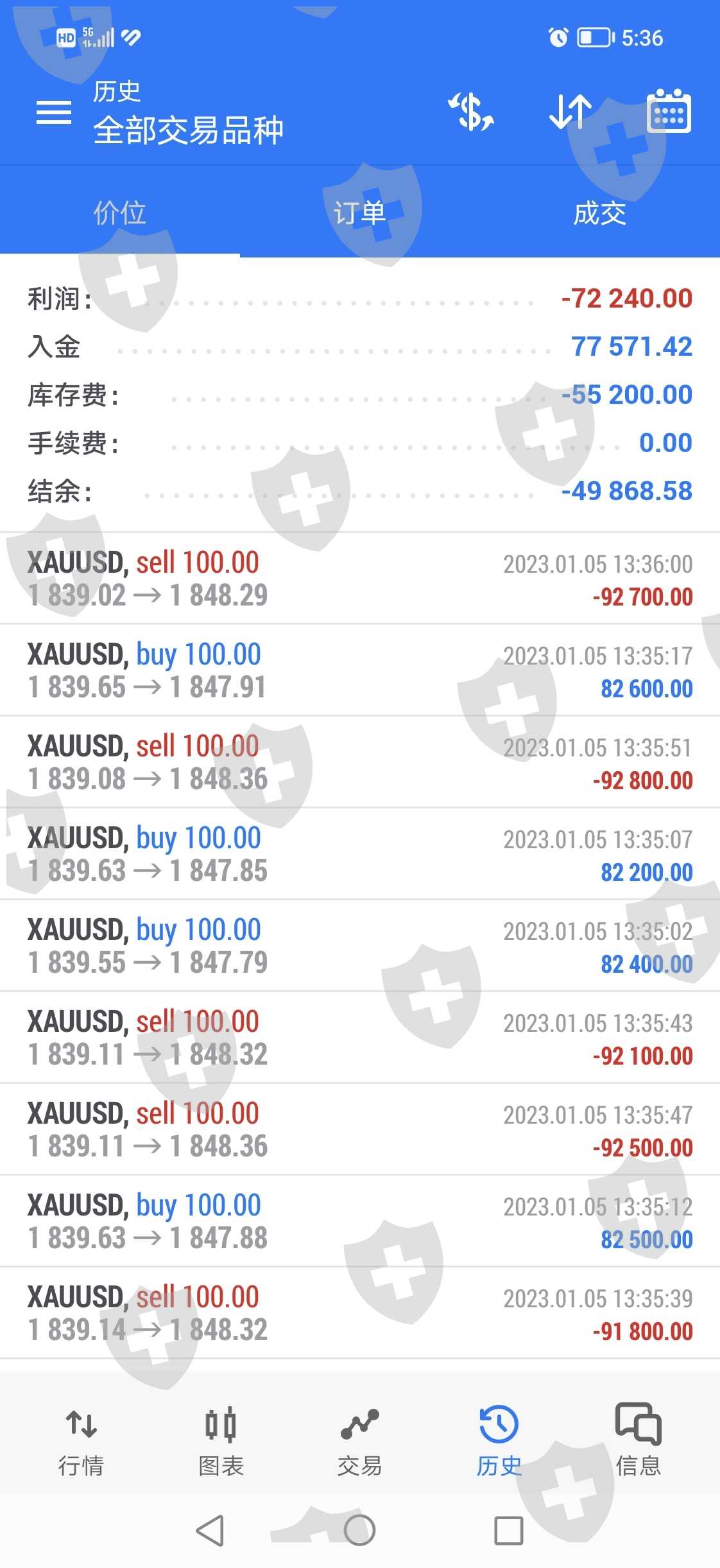Open the buy trade with 82 200.00 profit
Screen dimensions: 720x1568
(359, 854)
